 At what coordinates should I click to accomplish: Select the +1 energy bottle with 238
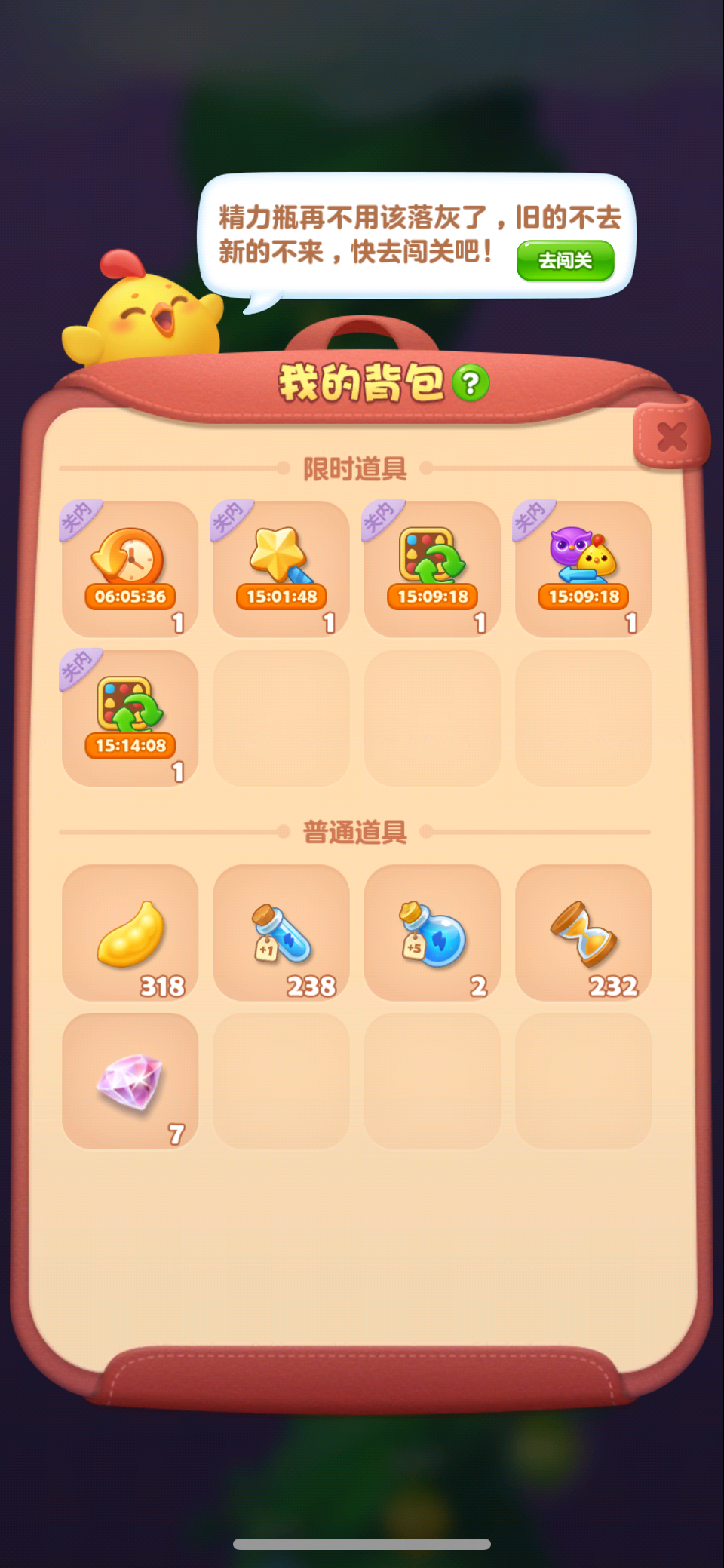click(281, 933)
